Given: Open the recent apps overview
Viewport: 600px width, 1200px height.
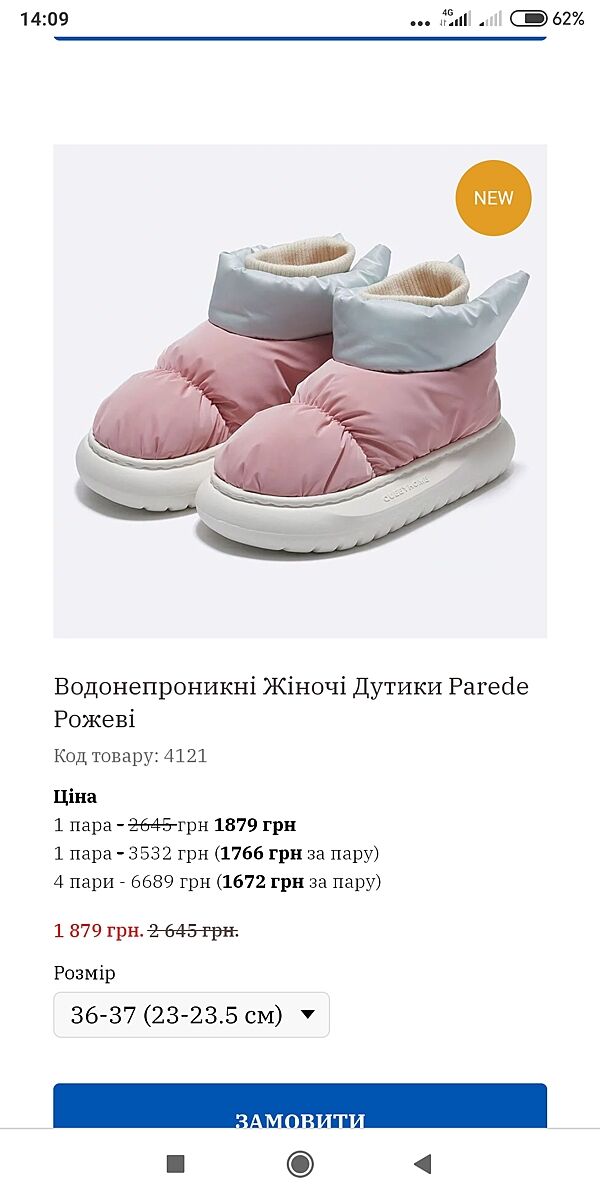Looking at the screenshot, I should [175, 1163].
